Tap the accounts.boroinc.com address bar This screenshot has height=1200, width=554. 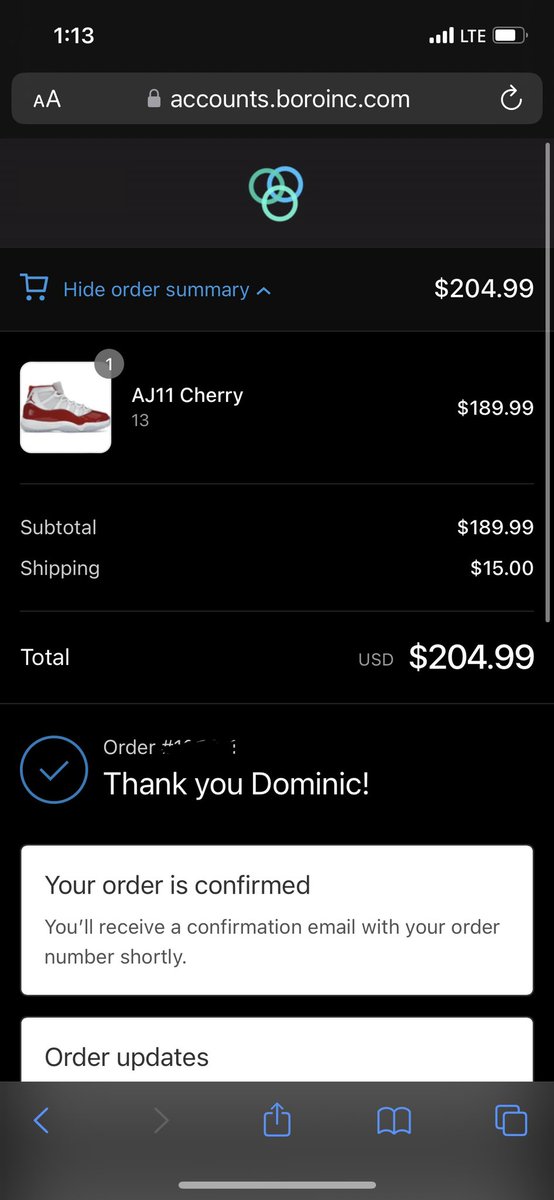[x=277, y=98]
